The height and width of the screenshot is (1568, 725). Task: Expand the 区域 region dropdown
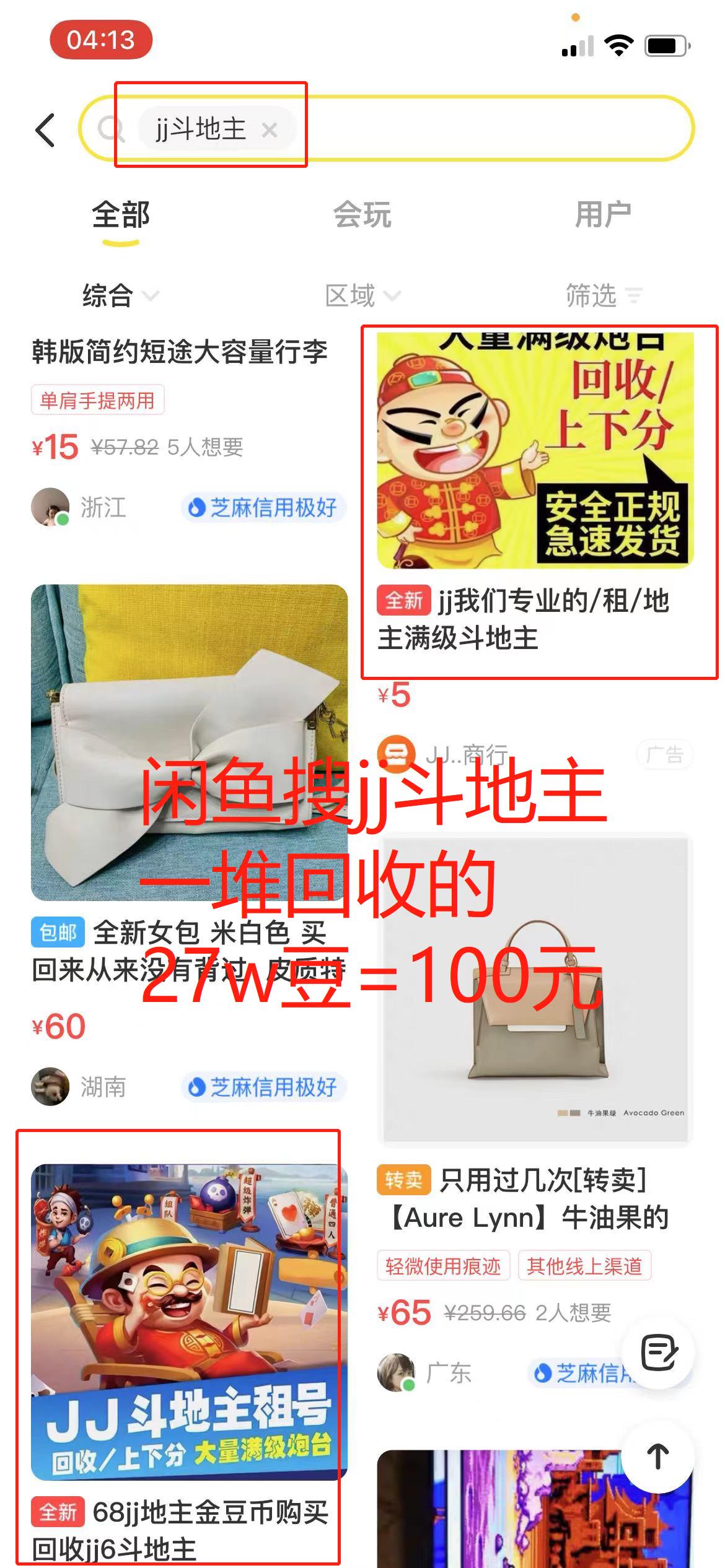point(362,295)
